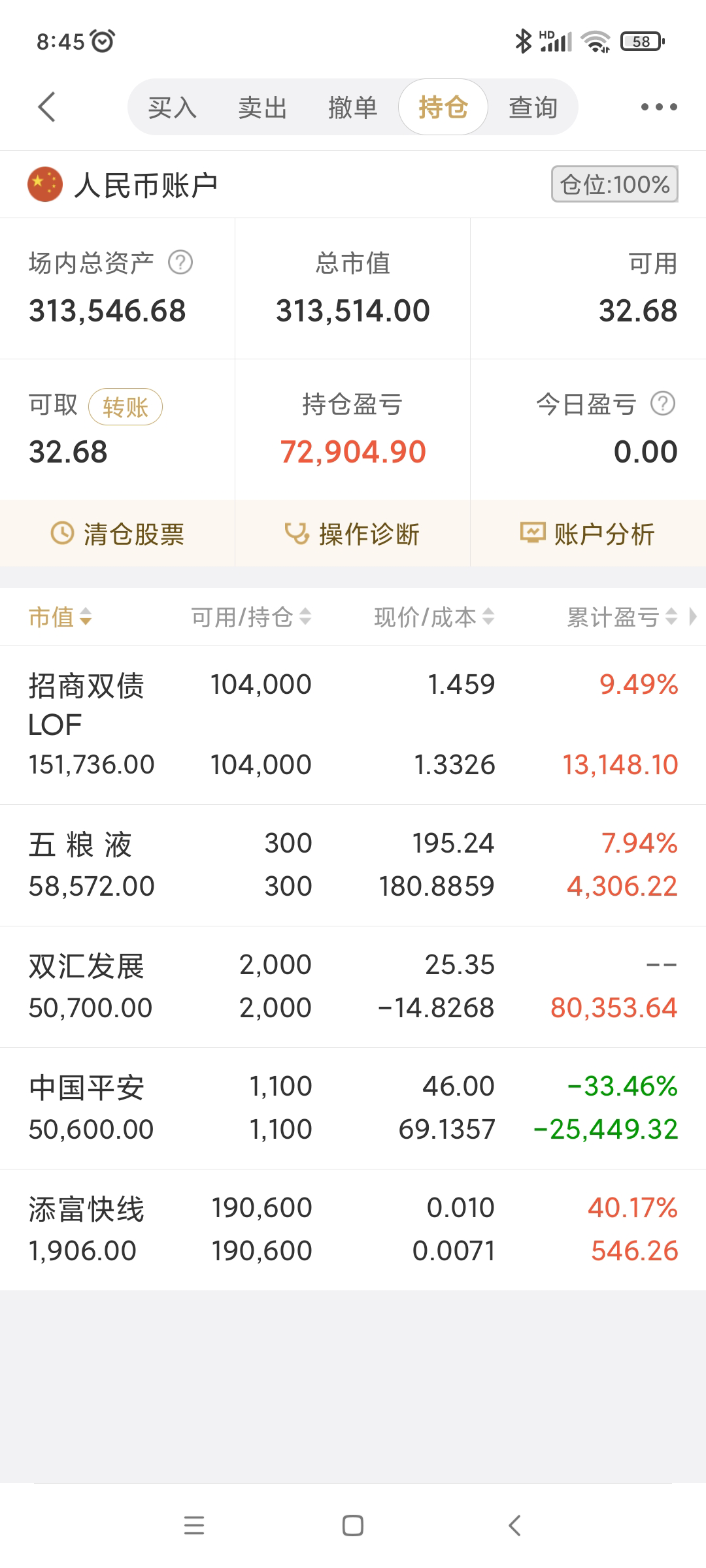The height and width of the screenshot is (1568, 706).
Task: Tap the system home button
Action: pos(353,1526)
